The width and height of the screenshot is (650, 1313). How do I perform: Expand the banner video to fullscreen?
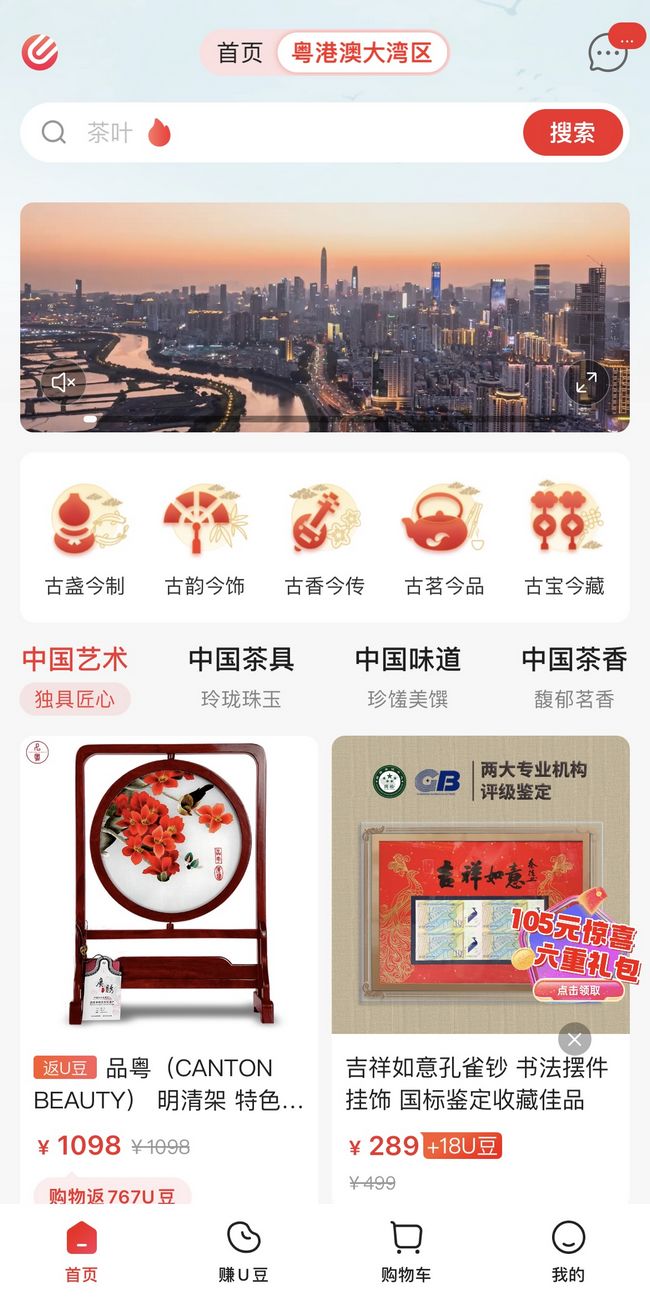pos(586,381)
